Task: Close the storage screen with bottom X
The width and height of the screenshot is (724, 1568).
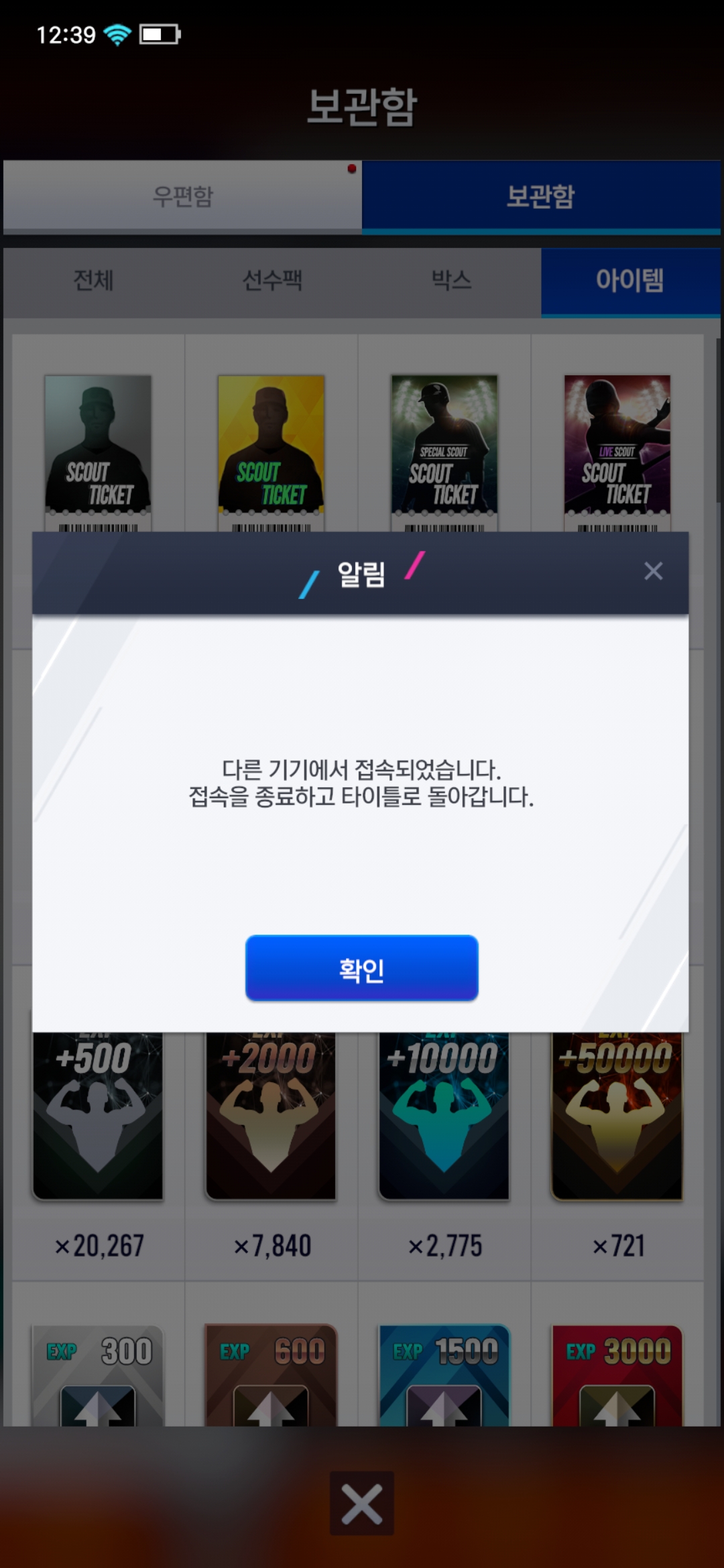Action: (x=361, y=1503)
